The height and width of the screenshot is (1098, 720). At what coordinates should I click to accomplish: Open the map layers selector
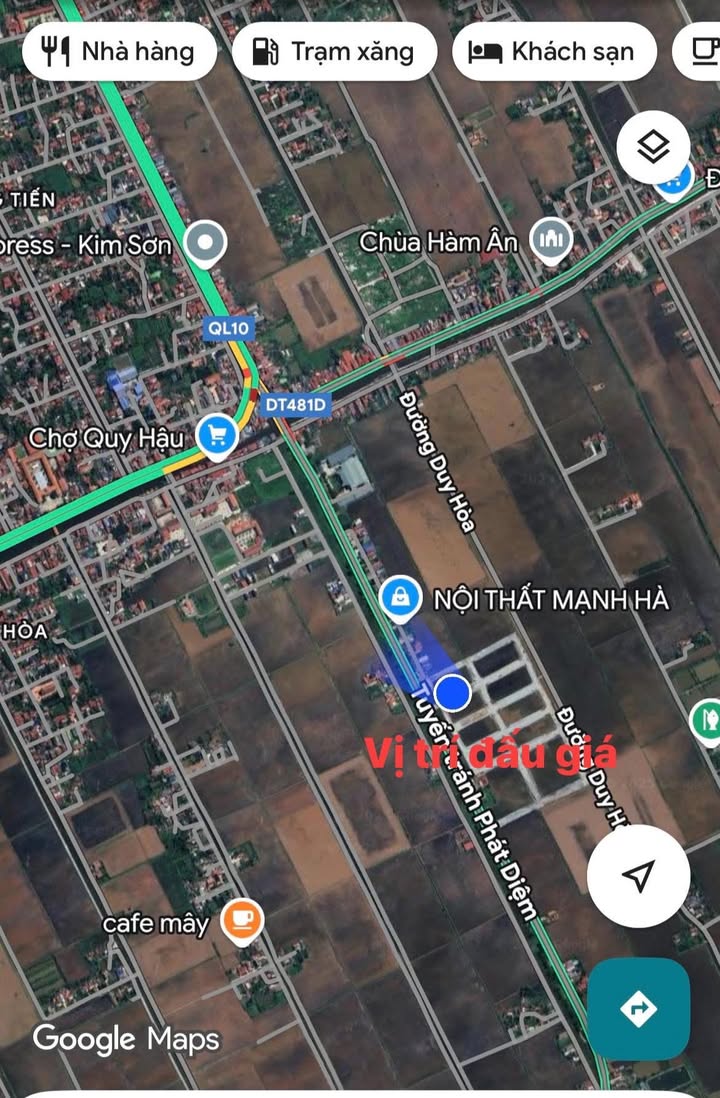click(x=653, y=149)
